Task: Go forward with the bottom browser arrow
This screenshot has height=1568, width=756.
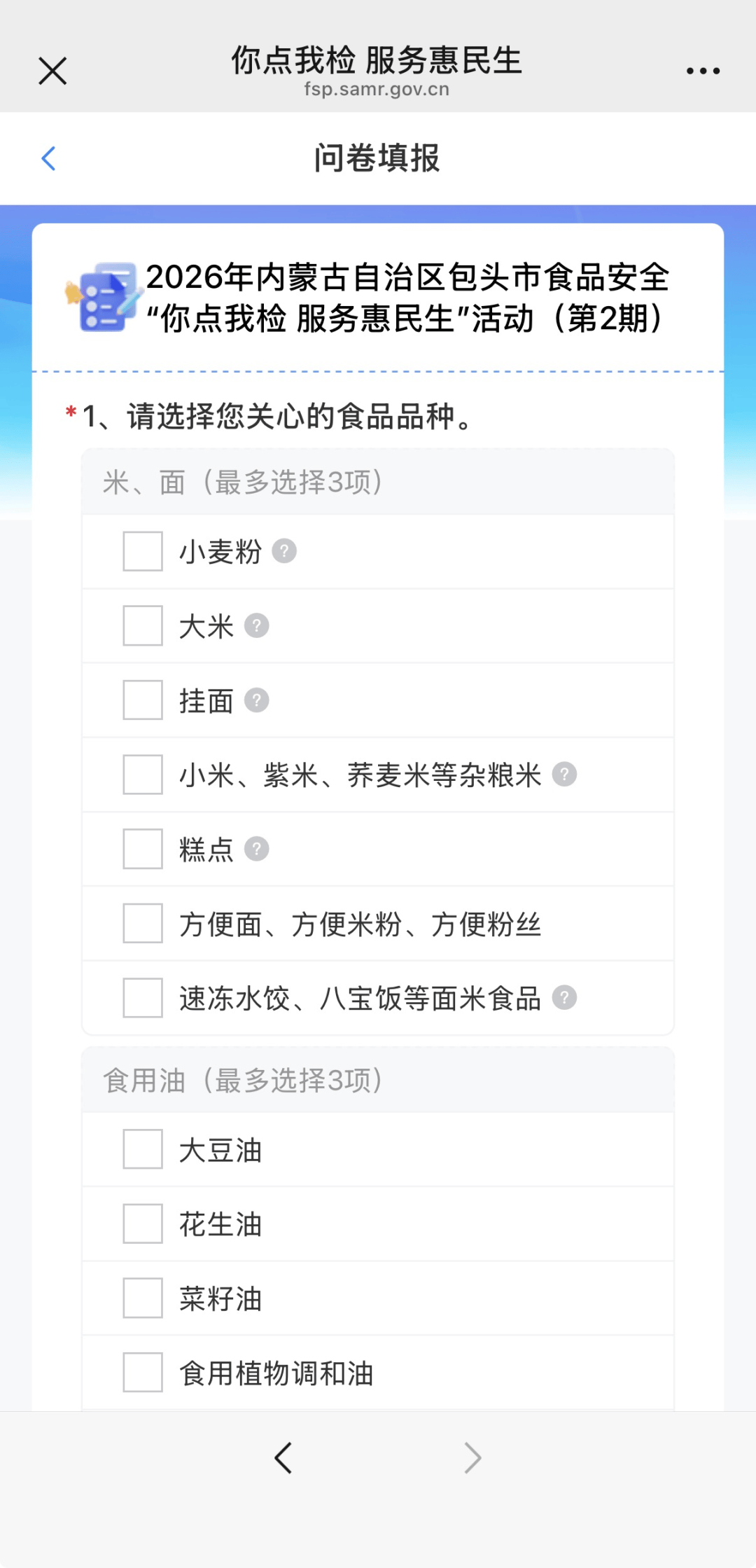Action: tap(473, 1459)
